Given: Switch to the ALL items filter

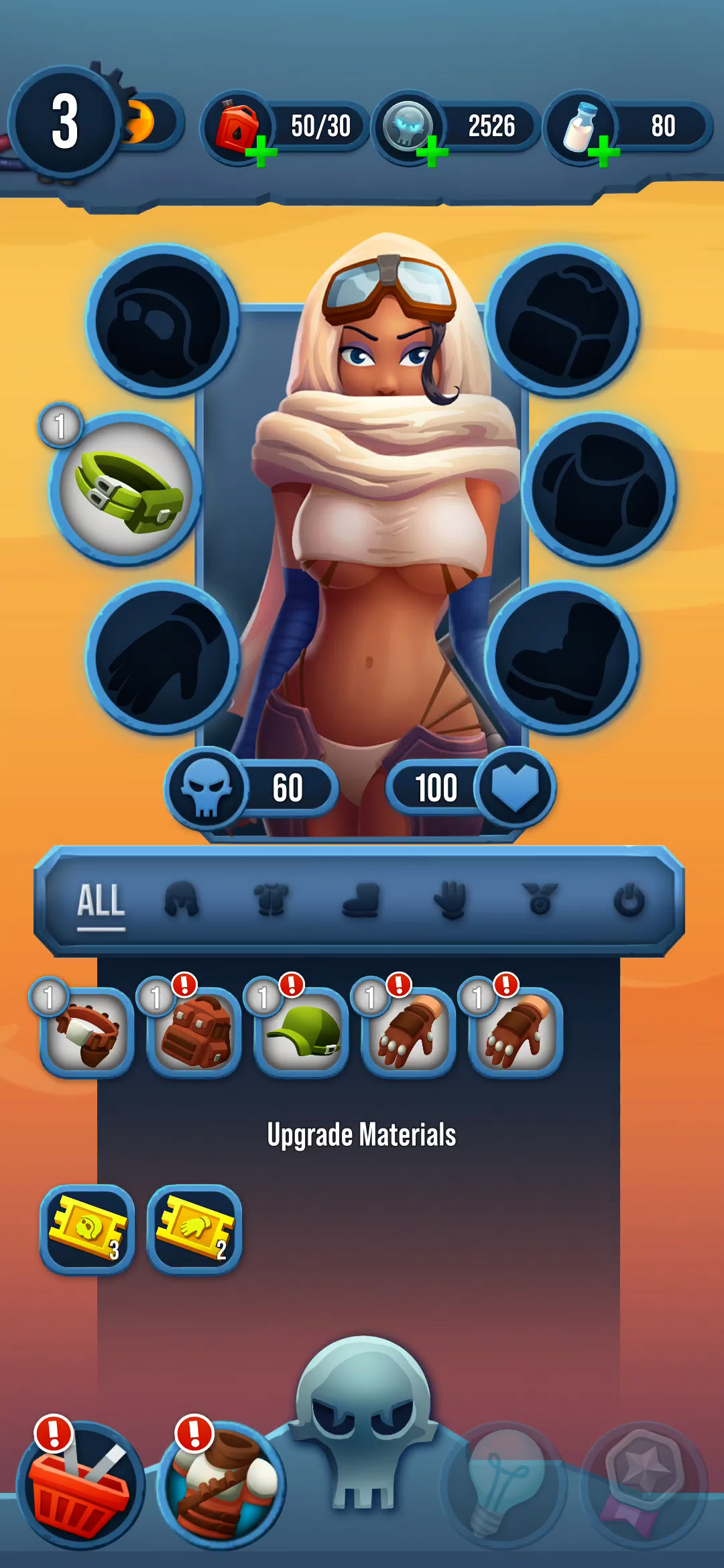Looking at the screenshot, I should (x=101, y=901).
